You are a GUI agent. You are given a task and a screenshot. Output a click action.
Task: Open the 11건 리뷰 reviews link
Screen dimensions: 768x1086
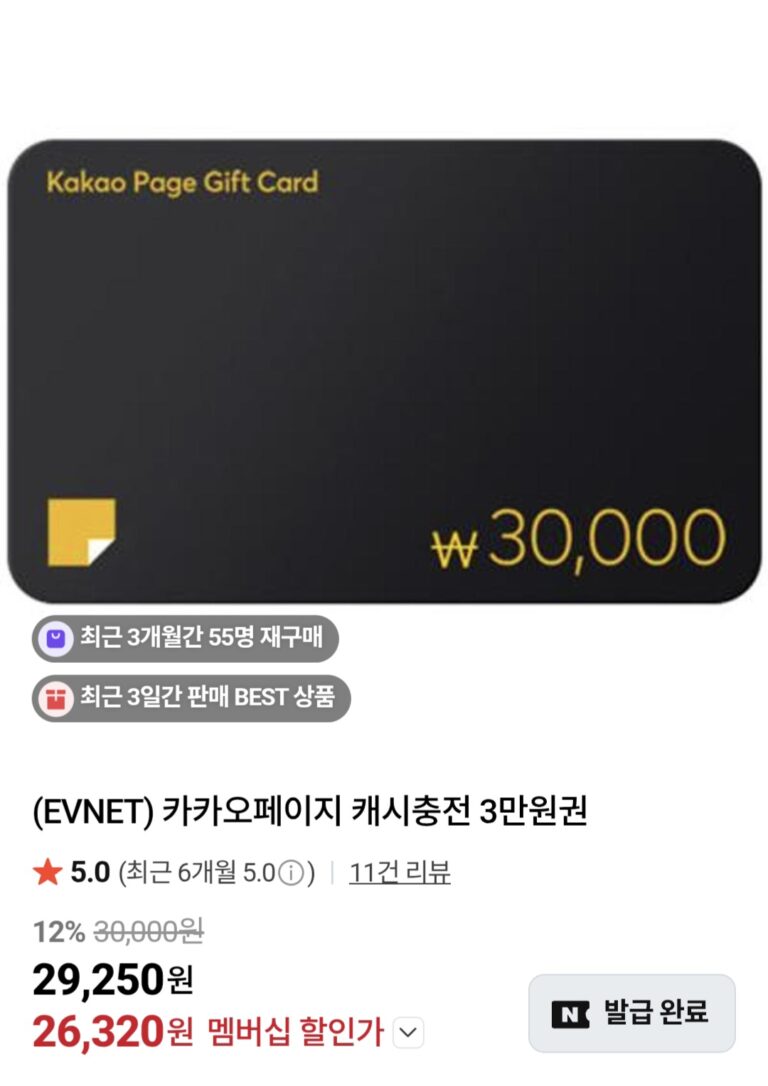pos(400,872)
